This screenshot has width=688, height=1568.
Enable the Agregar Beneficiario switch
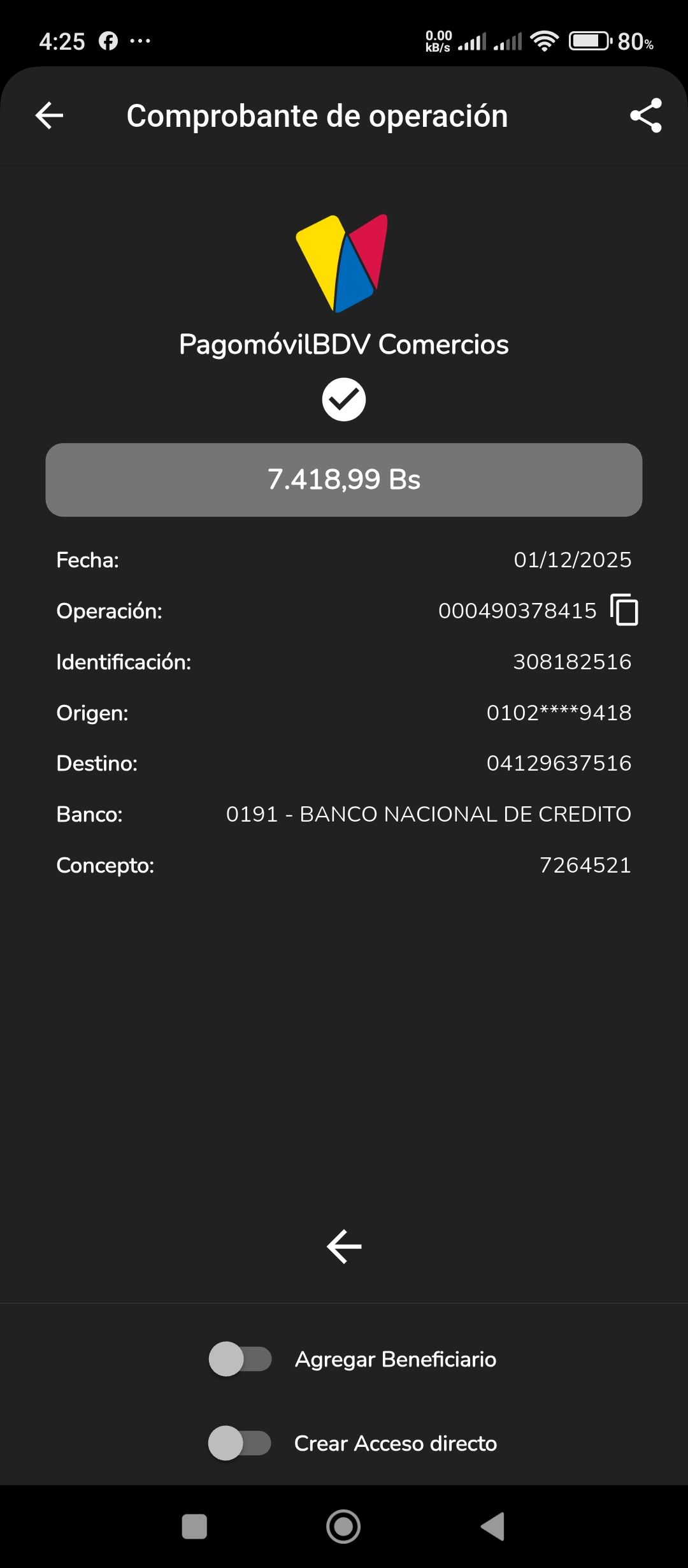tap(240, 1359)
